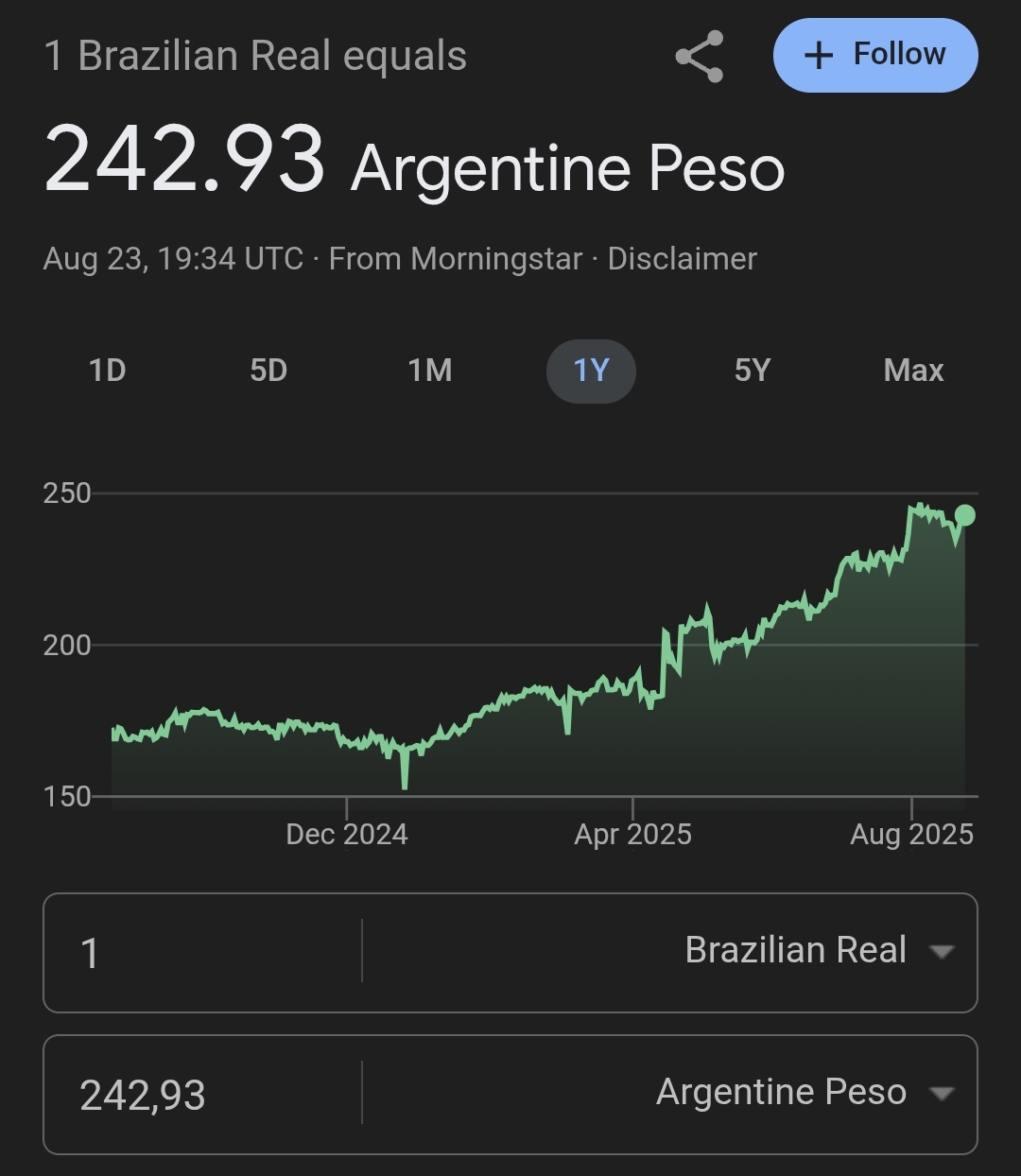Switch chart to Max range
Screen dimensions: 1021x1176
[913, 371]
